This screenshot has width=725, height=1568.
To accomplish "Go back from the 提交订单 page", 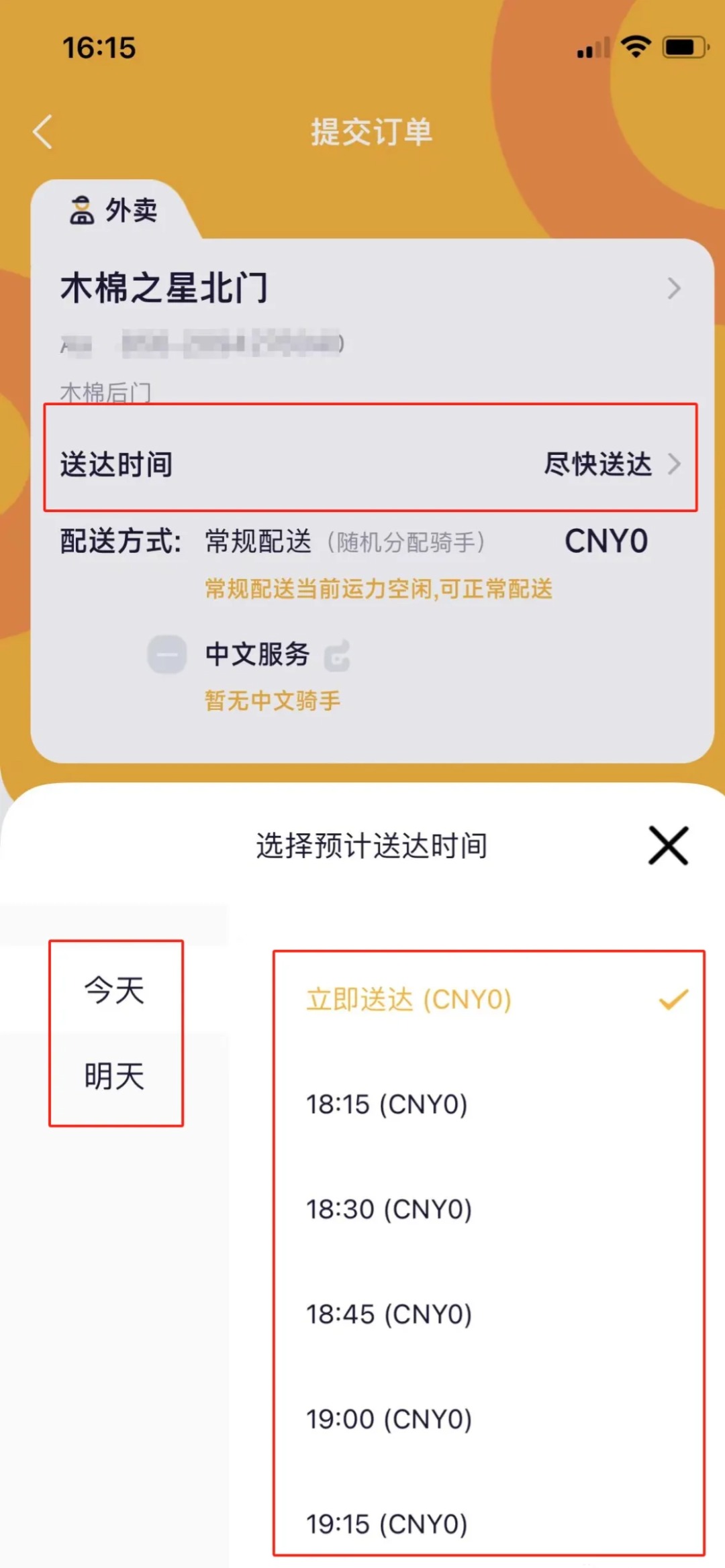I will tap(43, 132).
